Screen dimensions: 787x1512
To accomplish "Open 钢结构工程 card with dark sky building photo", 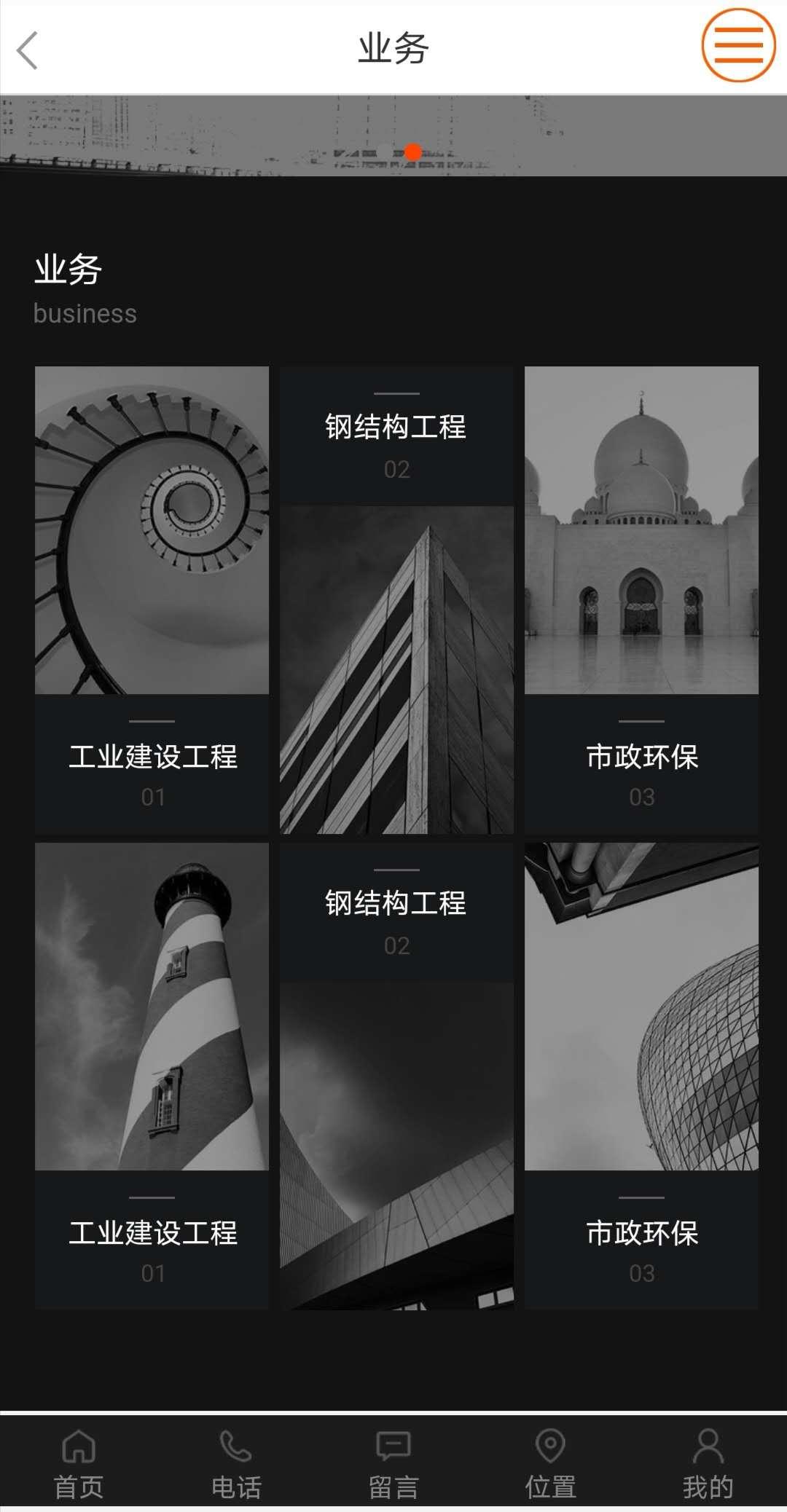I will (x=396, y=1076).
